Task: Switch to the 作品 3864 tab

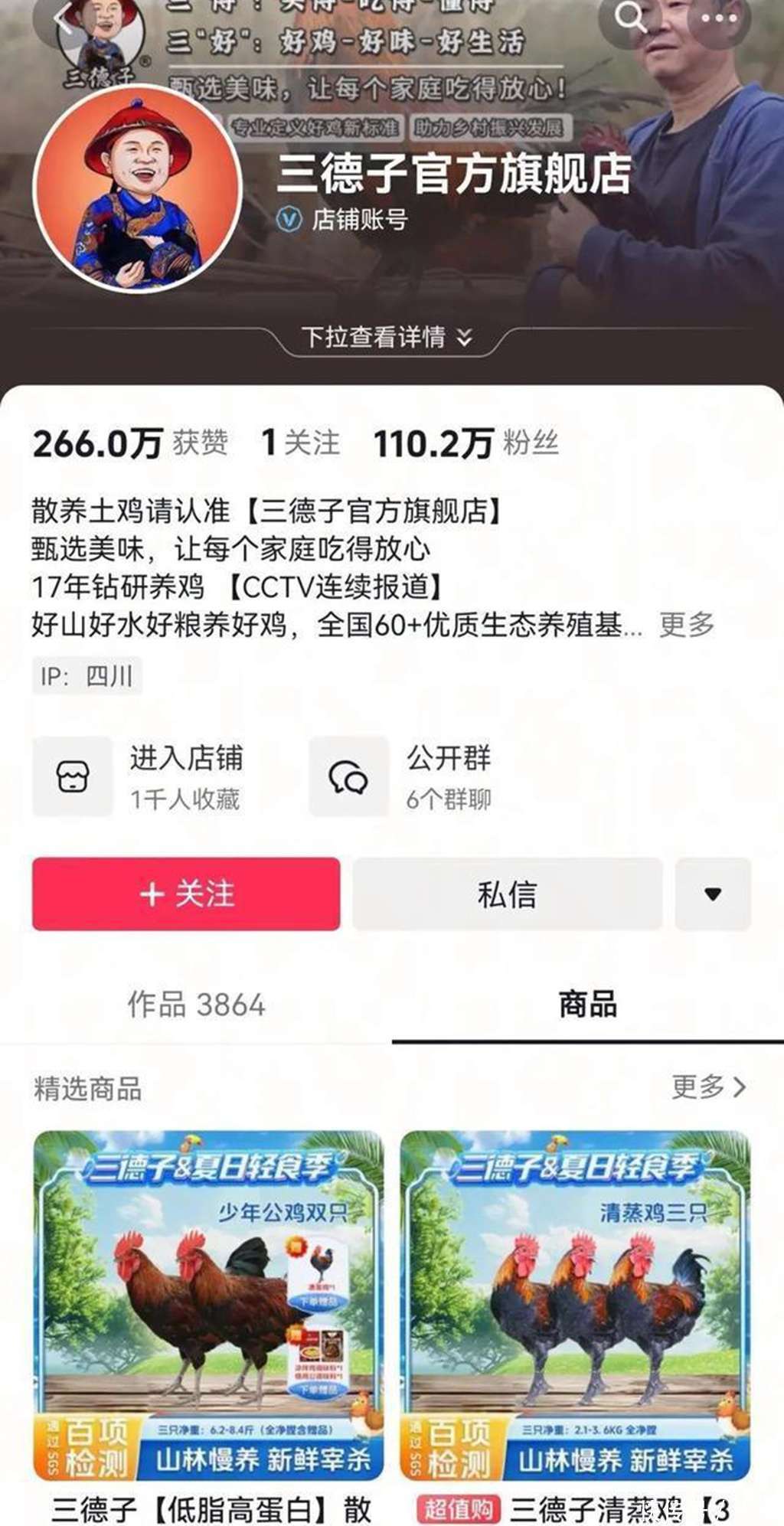Action: [196, 1005]
